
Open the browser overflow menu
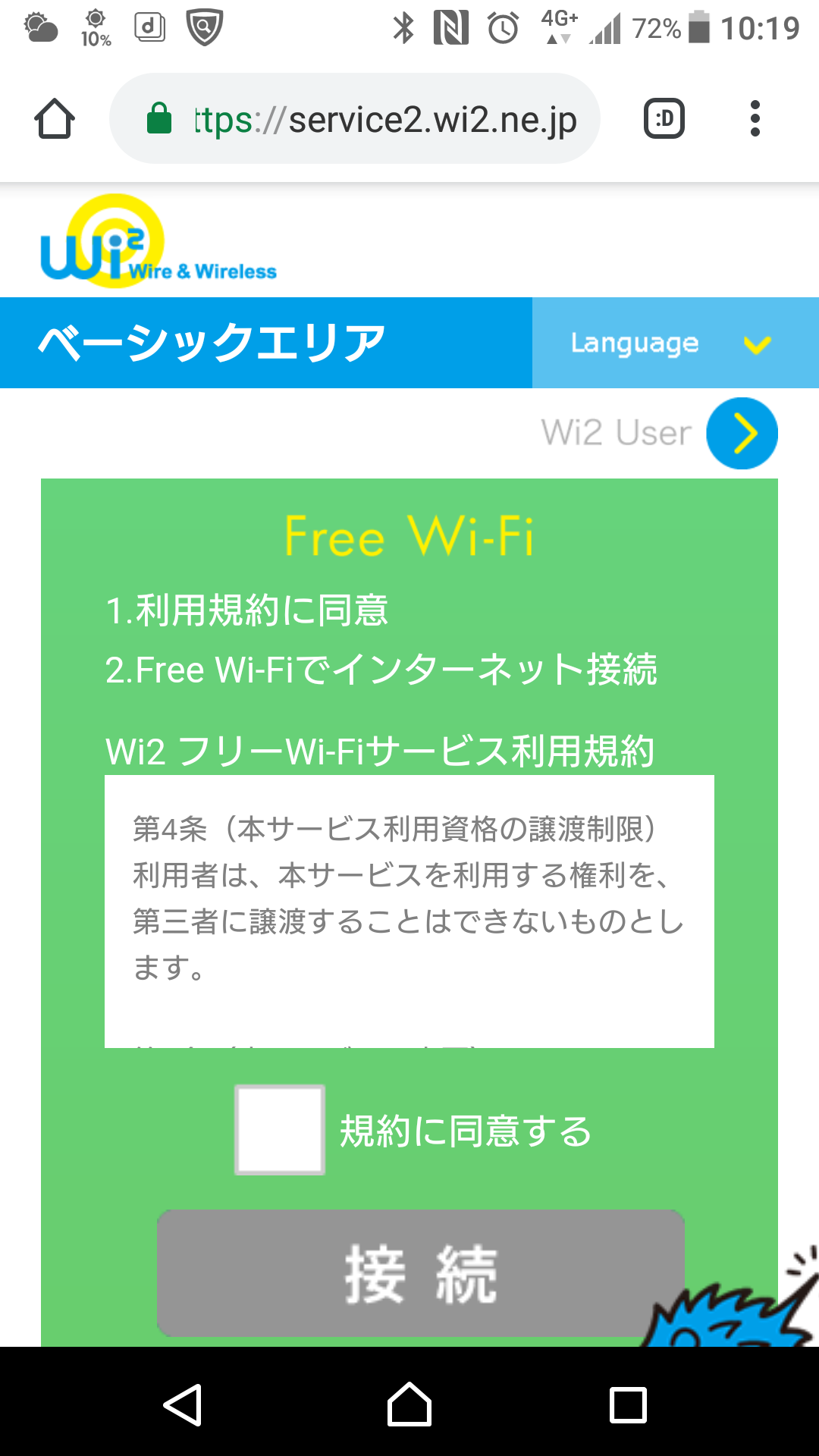coord(755,119)
